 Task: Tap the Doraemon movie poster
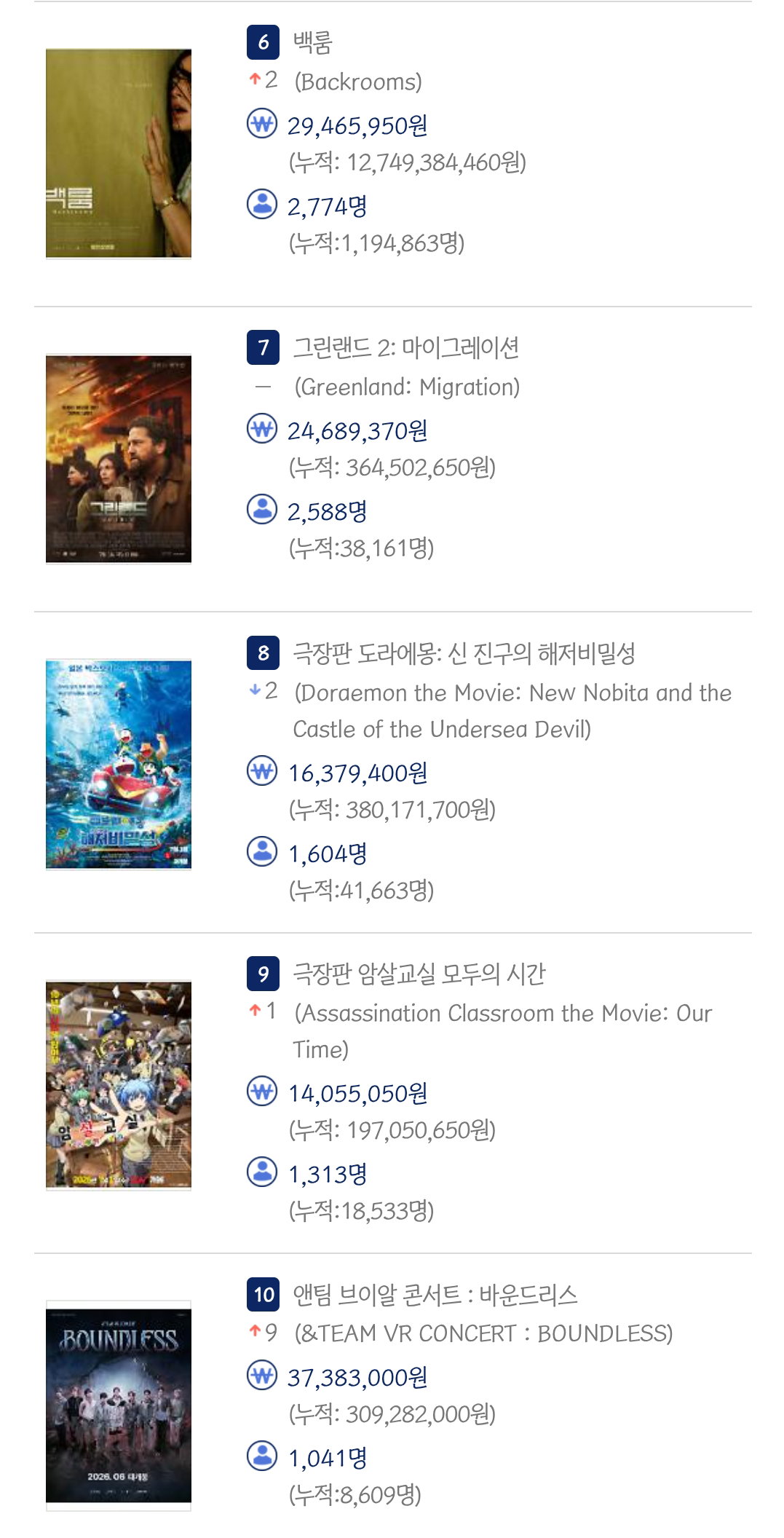click(x=119, y=765)
